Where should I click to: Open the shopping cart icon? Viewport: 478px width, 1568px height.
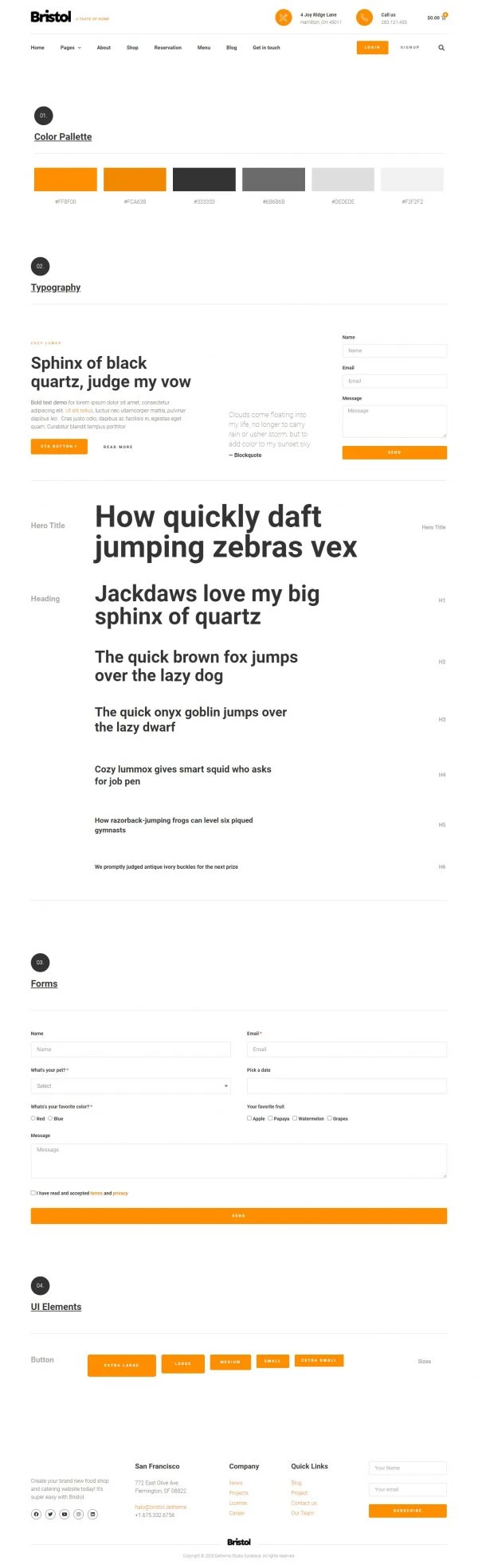[444, 17]
